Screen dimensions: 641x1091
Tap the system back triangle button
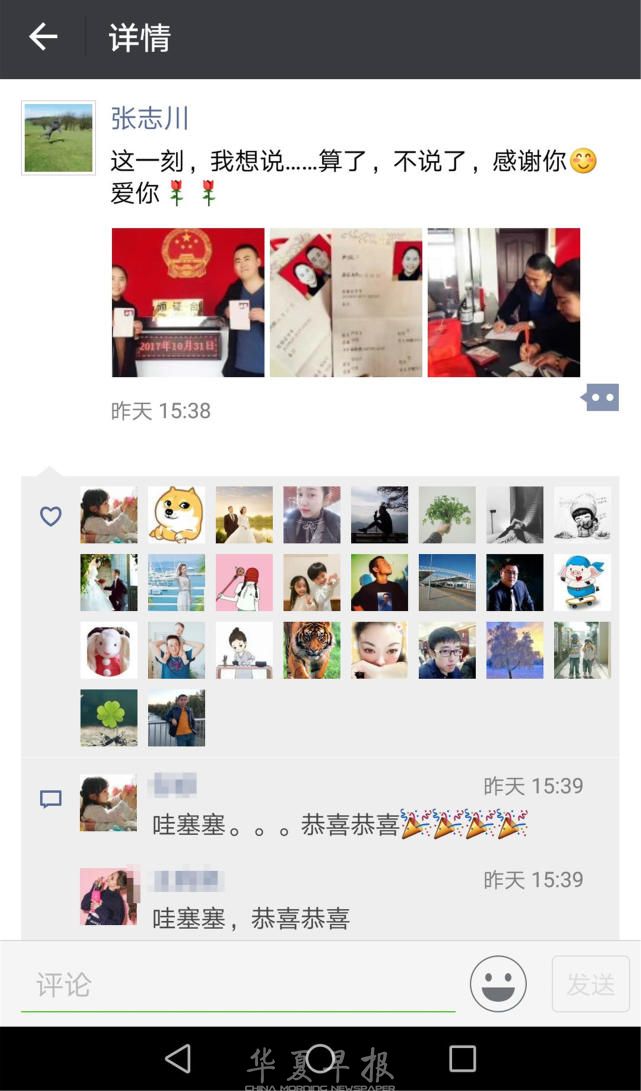(x=178, y=1058)
